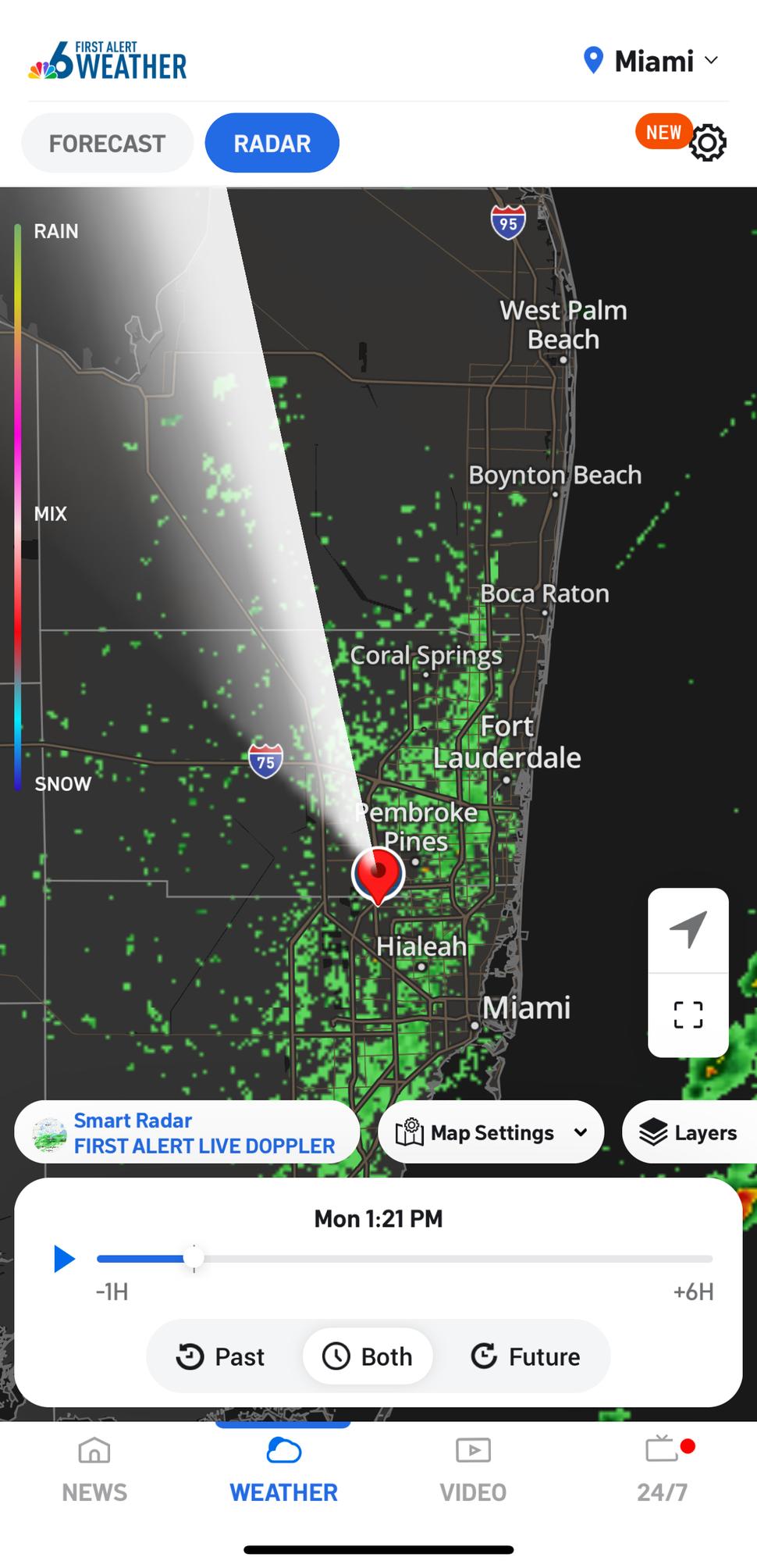The image size is (757, 1568).
Task: Open the settings gear icon
Action: [x=706, y=142]
